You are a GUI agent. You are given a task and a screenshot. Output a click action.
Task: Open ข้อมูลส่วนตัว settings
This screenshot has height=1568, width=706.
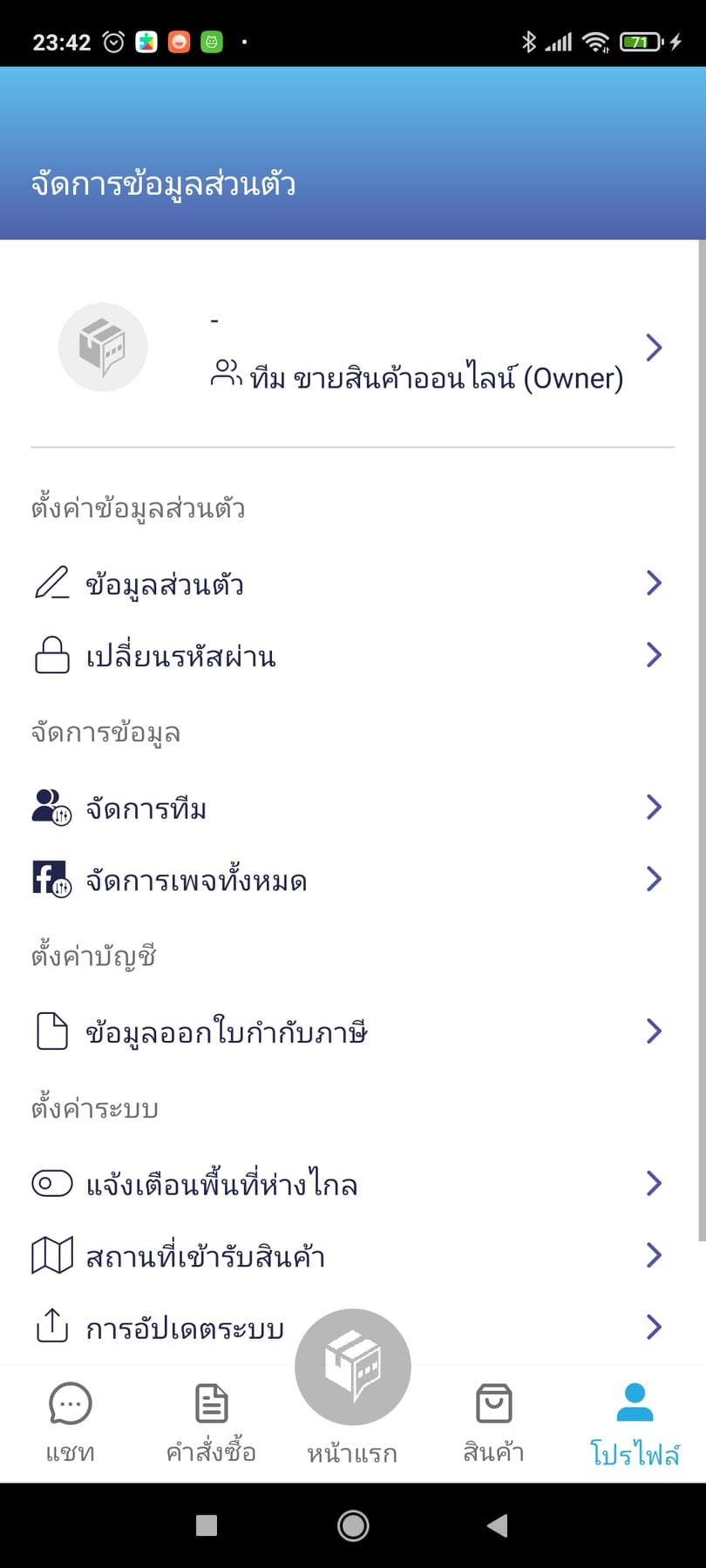click(x=353, y=583)
